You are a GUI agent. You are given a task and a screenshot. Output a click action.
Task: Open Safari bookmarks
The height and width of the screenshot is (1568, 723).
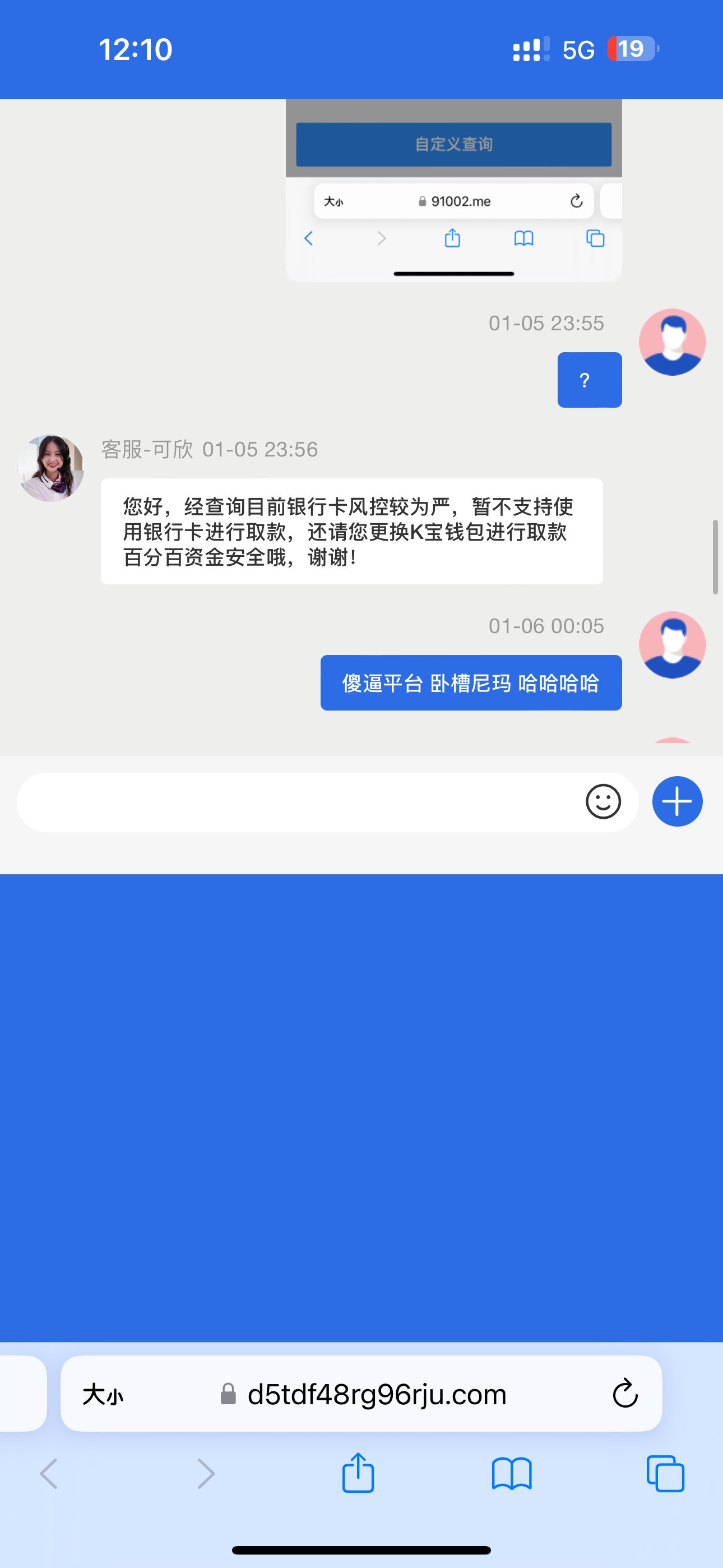tap(511, 1474)
